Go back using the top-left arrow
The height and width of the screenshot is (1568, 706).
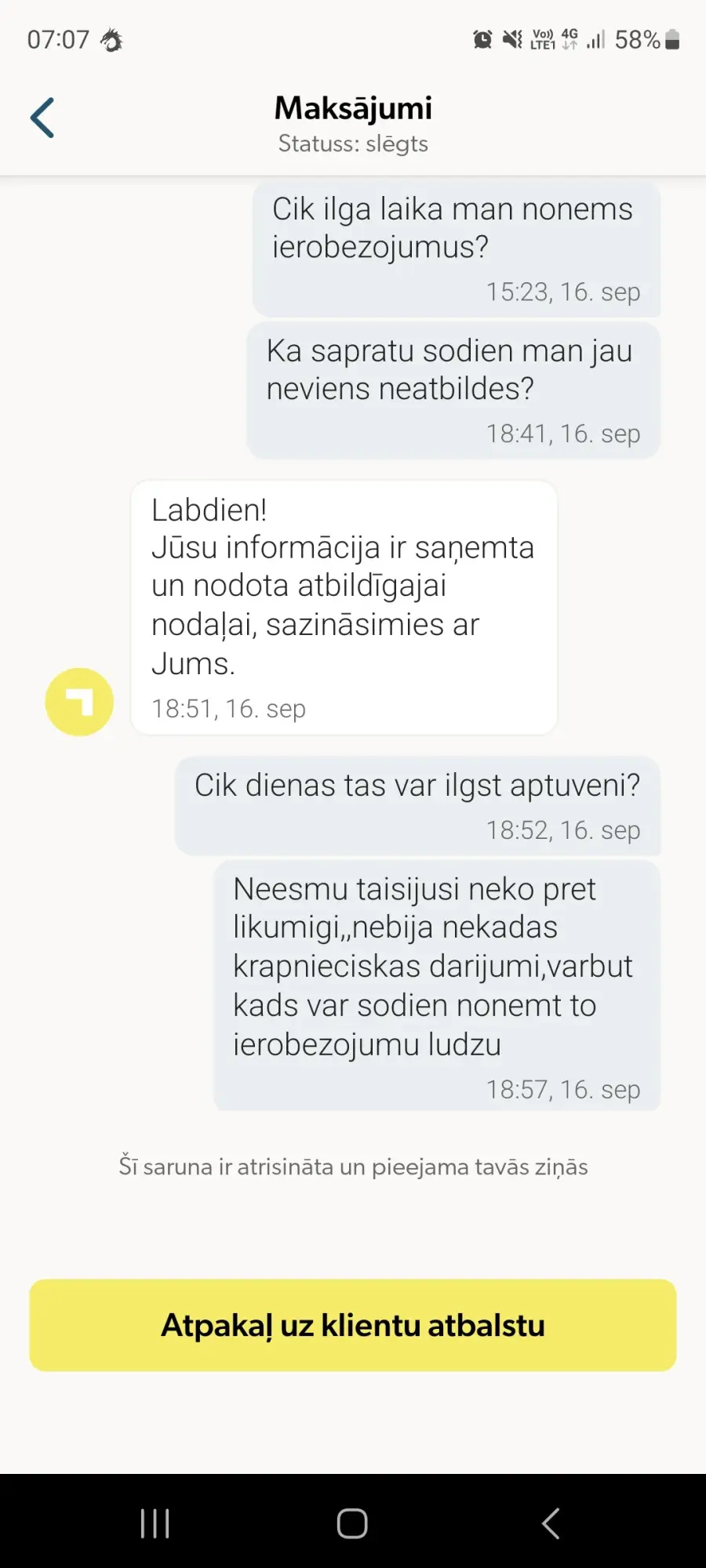tap(42, 118)
